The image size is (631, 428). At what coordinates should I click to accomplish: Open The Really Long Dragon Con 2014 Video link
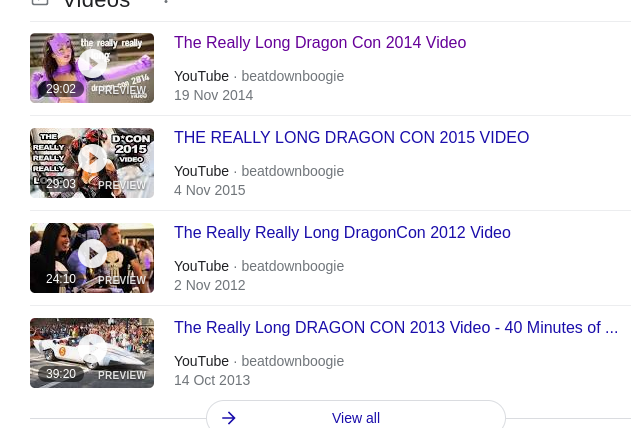tap(320, 43)
